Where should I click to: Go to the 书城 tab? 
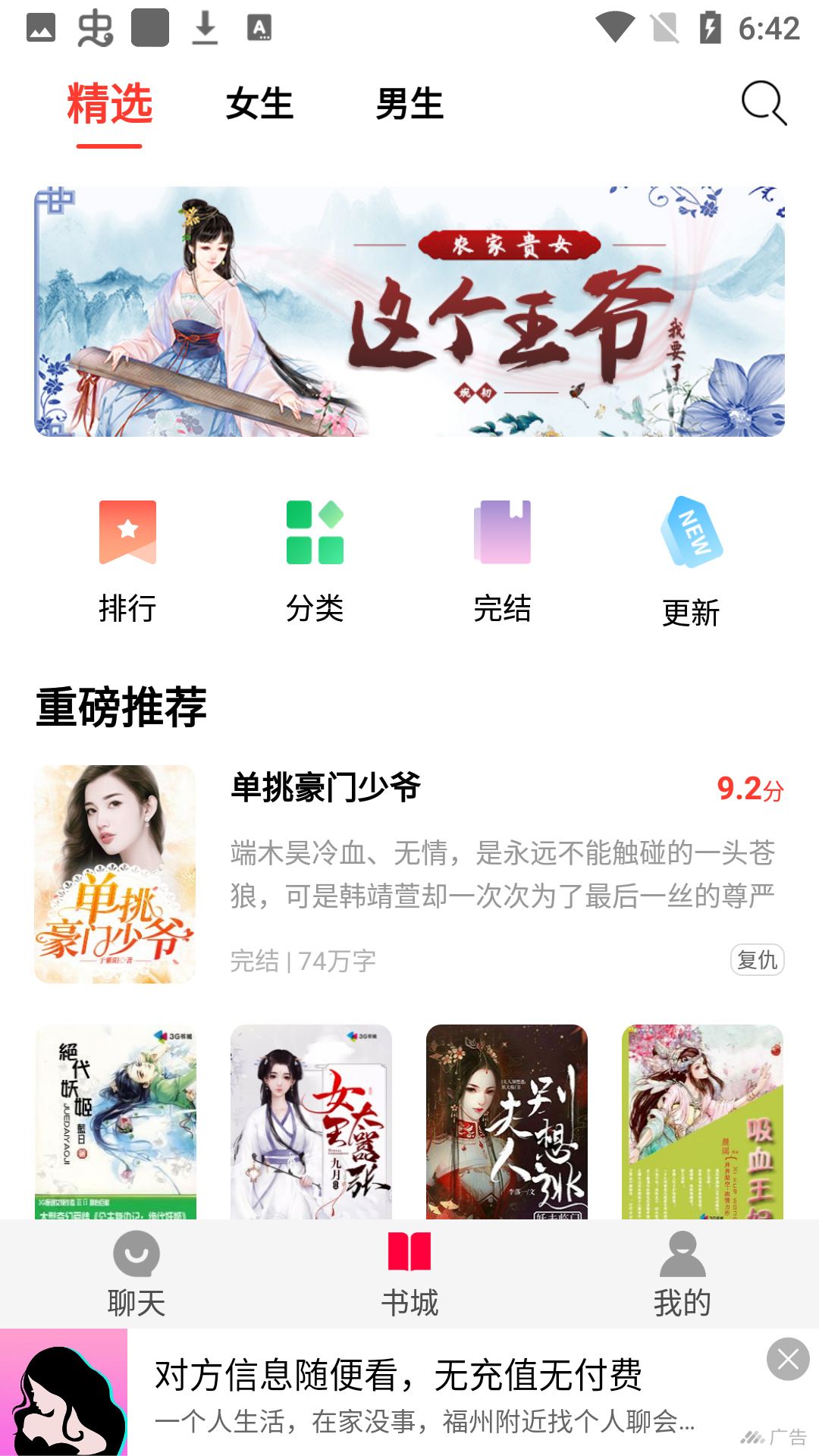coord(409,1274)
